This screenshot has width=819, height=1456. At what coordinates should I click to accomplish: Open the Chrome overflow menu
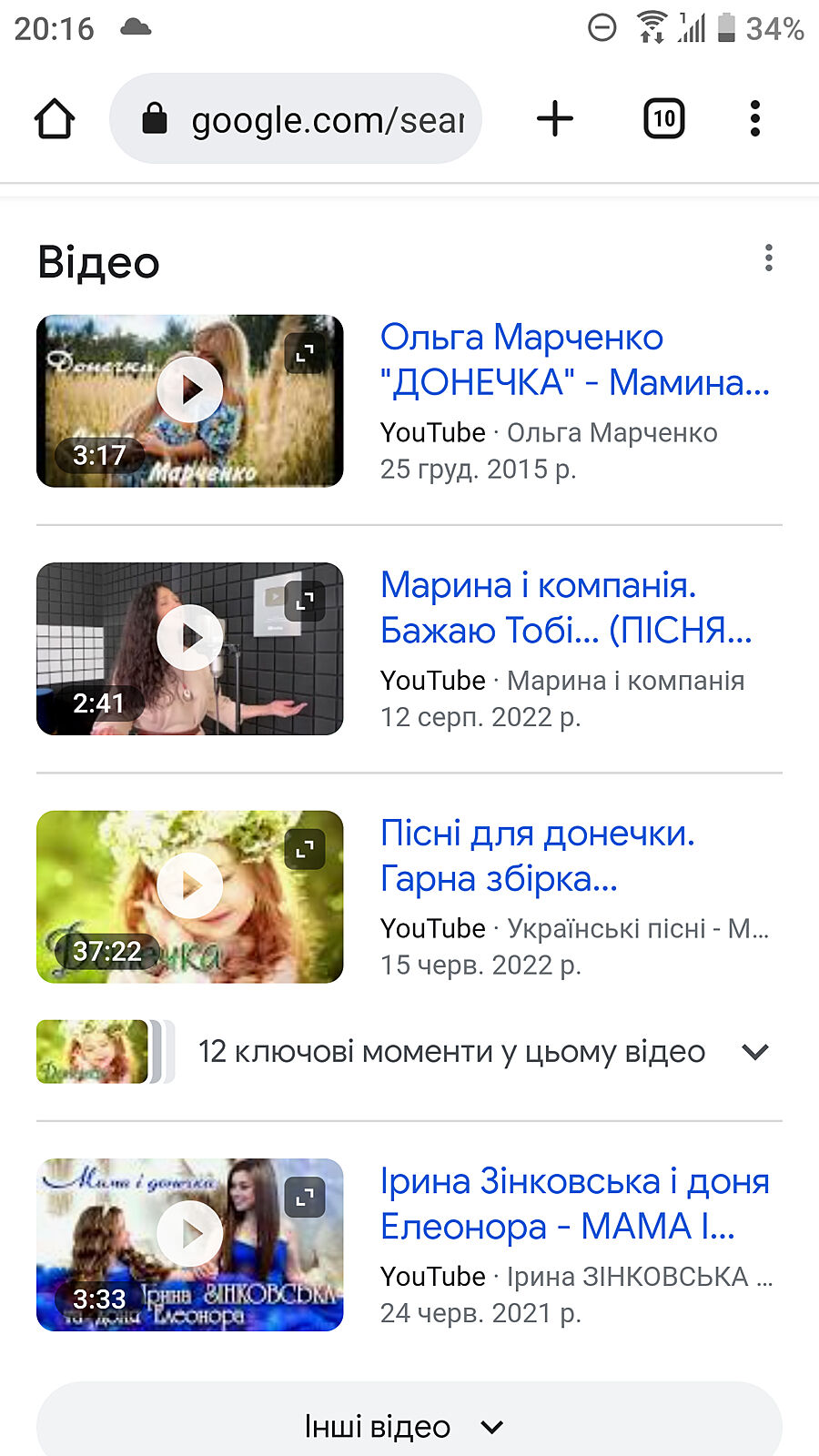click(754, 119)
